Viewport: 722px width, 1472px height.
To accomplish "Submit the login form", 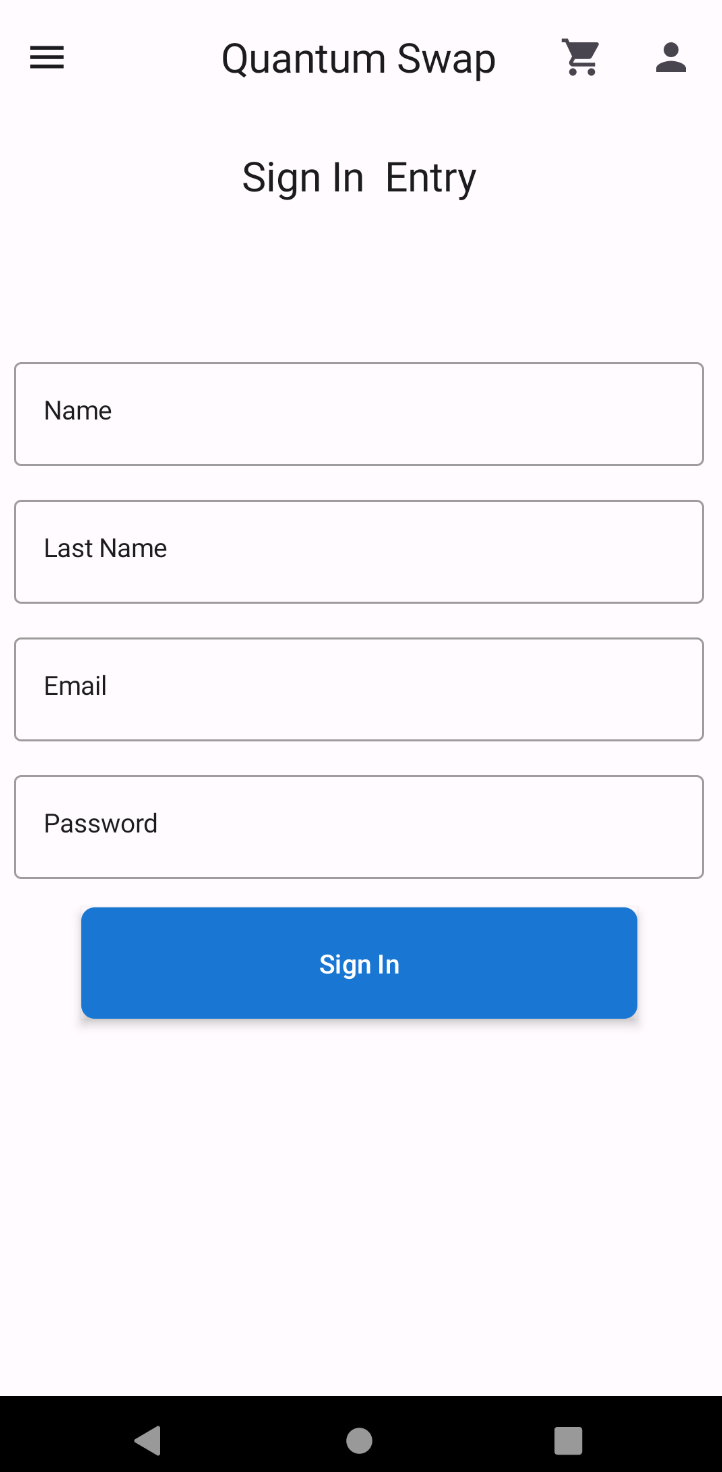I will coord(359,963).
